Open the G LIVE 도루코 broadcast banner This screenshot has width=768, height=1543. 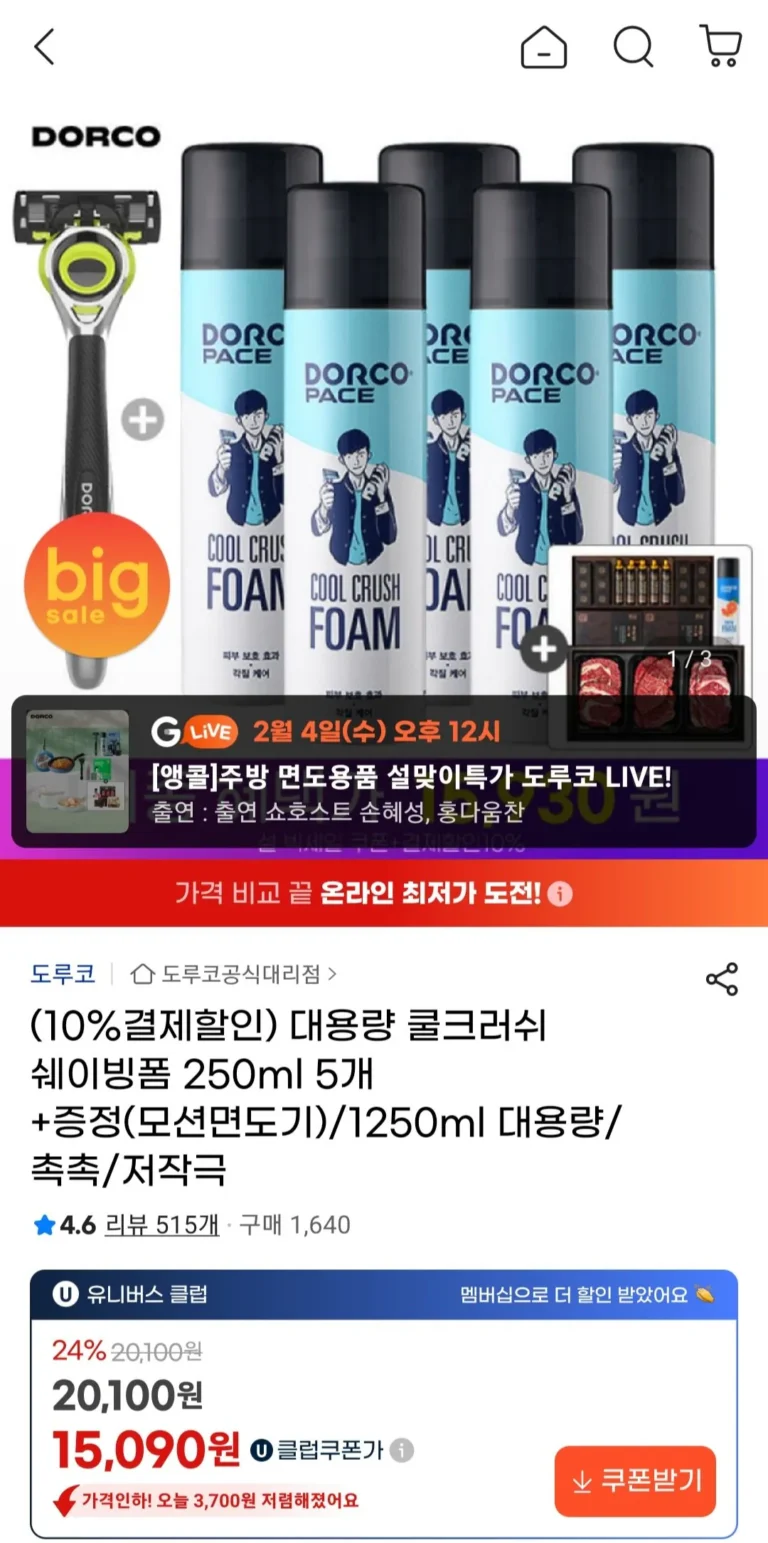(x=383, y=771)
